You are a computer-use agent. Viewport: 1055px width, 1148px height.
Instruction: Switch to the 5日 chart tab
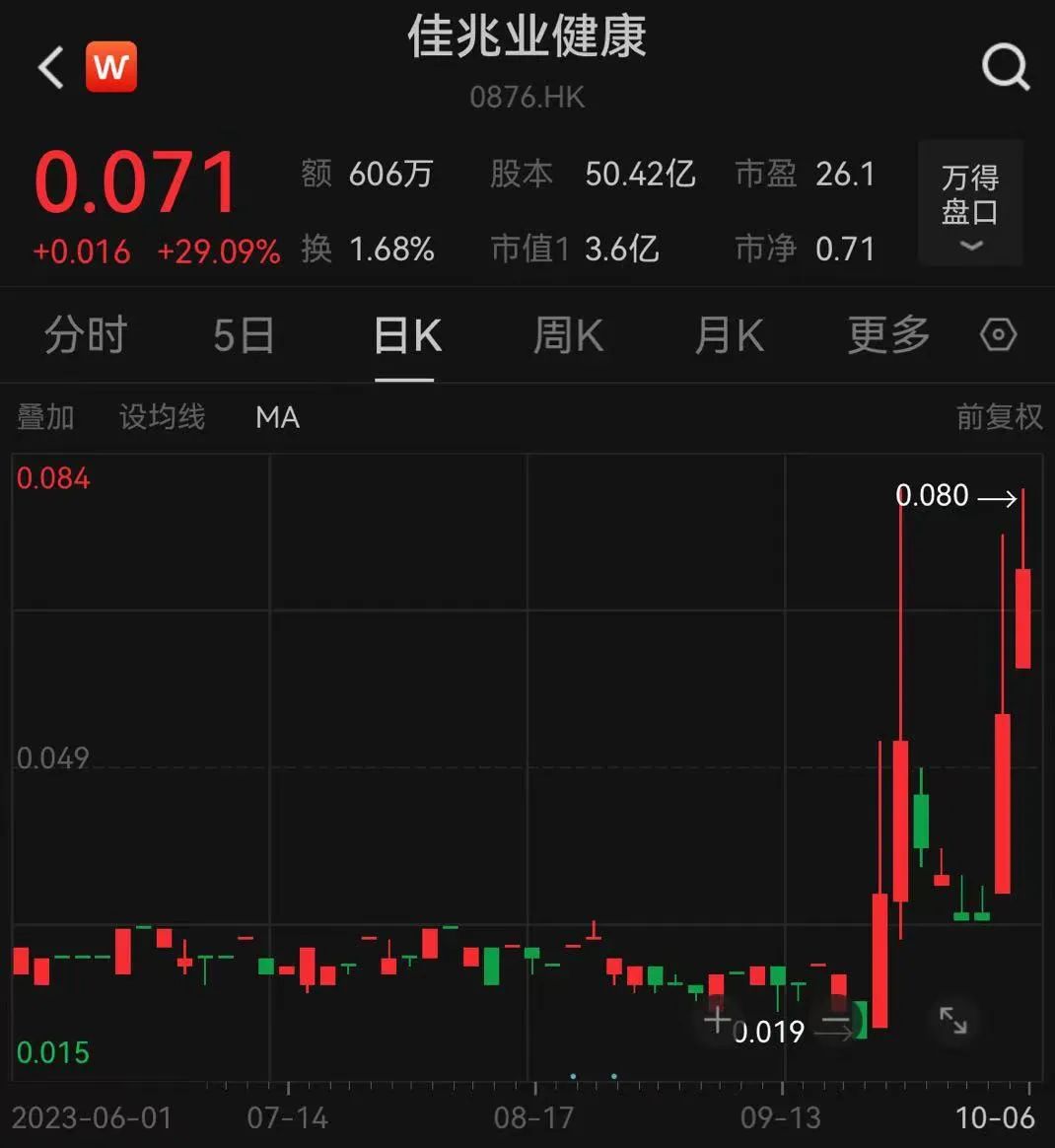pyautogui.click(x=244, y=335)
